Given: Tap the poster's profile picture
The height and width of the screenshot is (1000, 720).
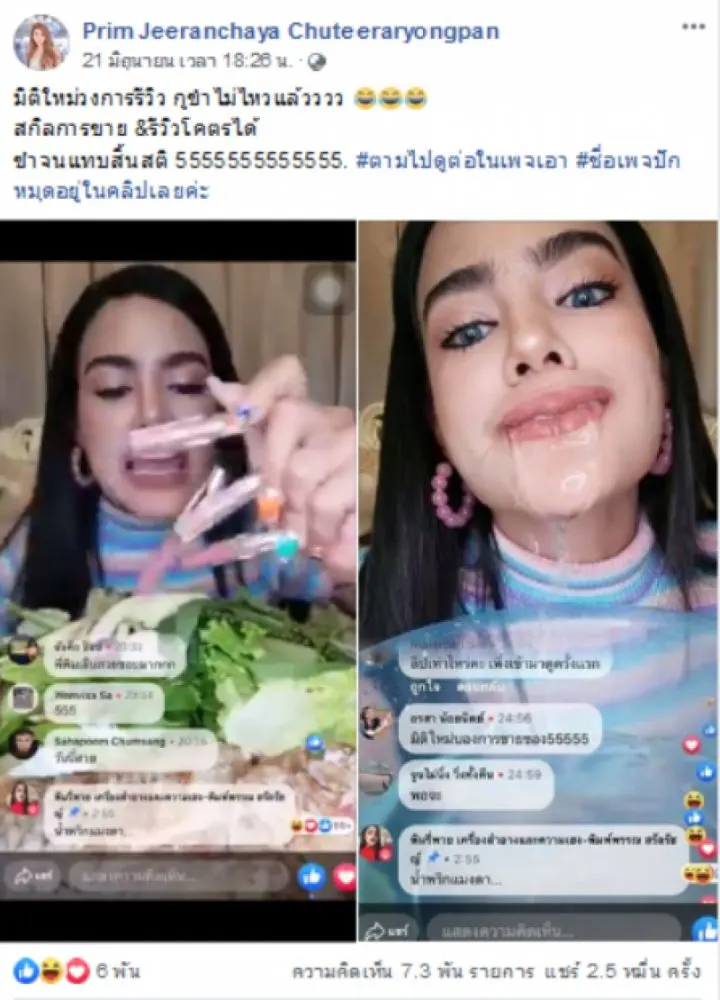Looking at the screenshot, I should [x=41, y=43].
